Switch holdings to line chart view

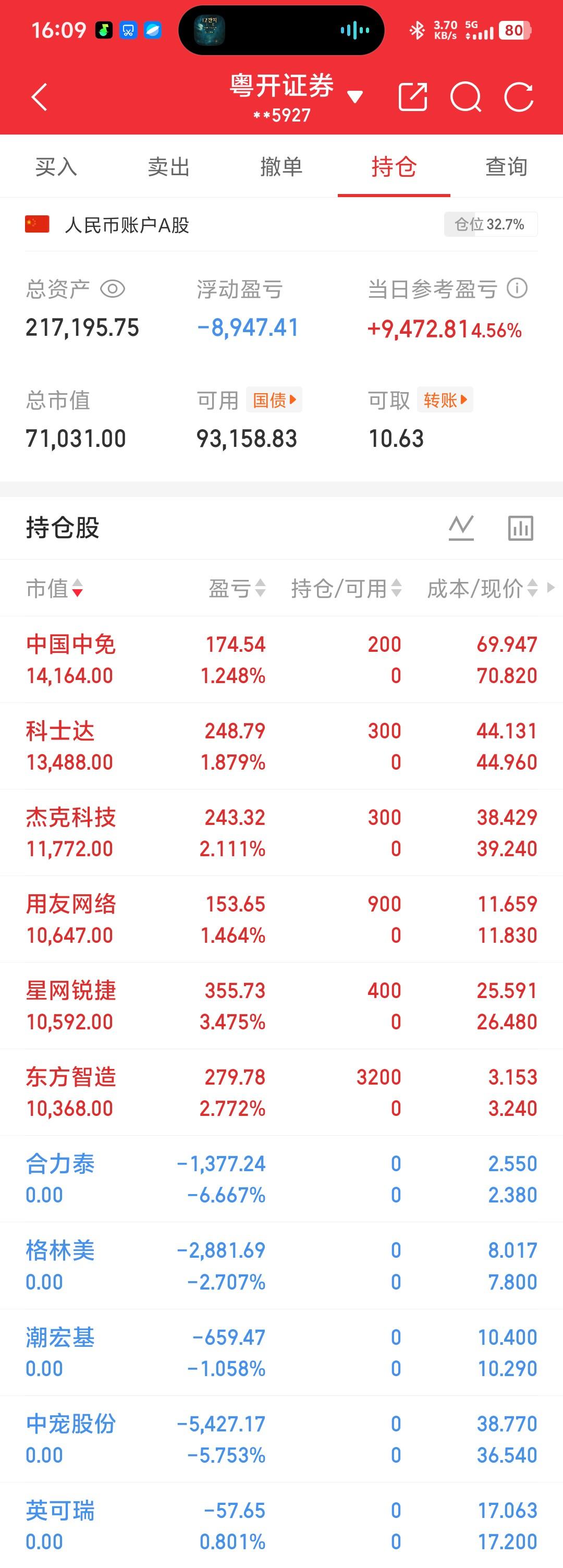tap(462, 528)
